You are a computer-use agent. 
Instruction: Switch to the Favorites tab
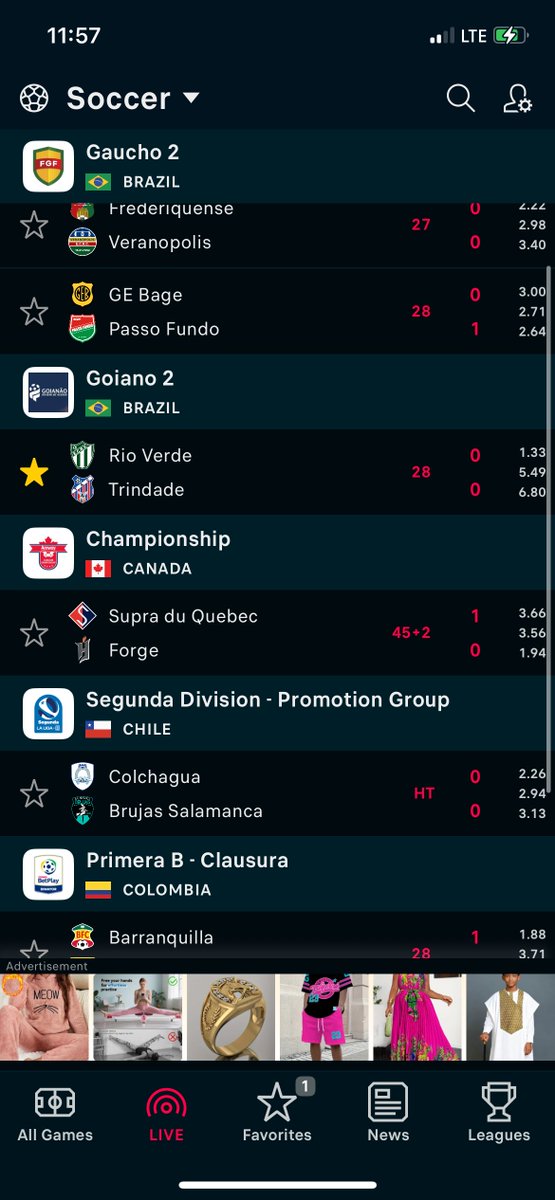coord(277,1114)
